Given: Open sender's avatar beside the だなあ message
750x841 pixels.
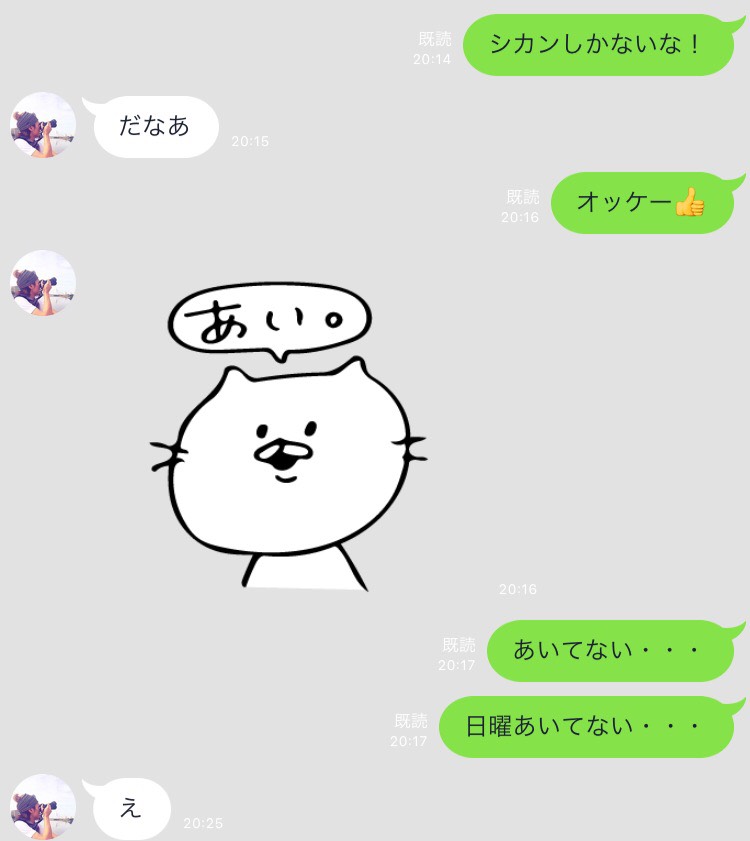Looking at the screenshot, I should (43, 125).
